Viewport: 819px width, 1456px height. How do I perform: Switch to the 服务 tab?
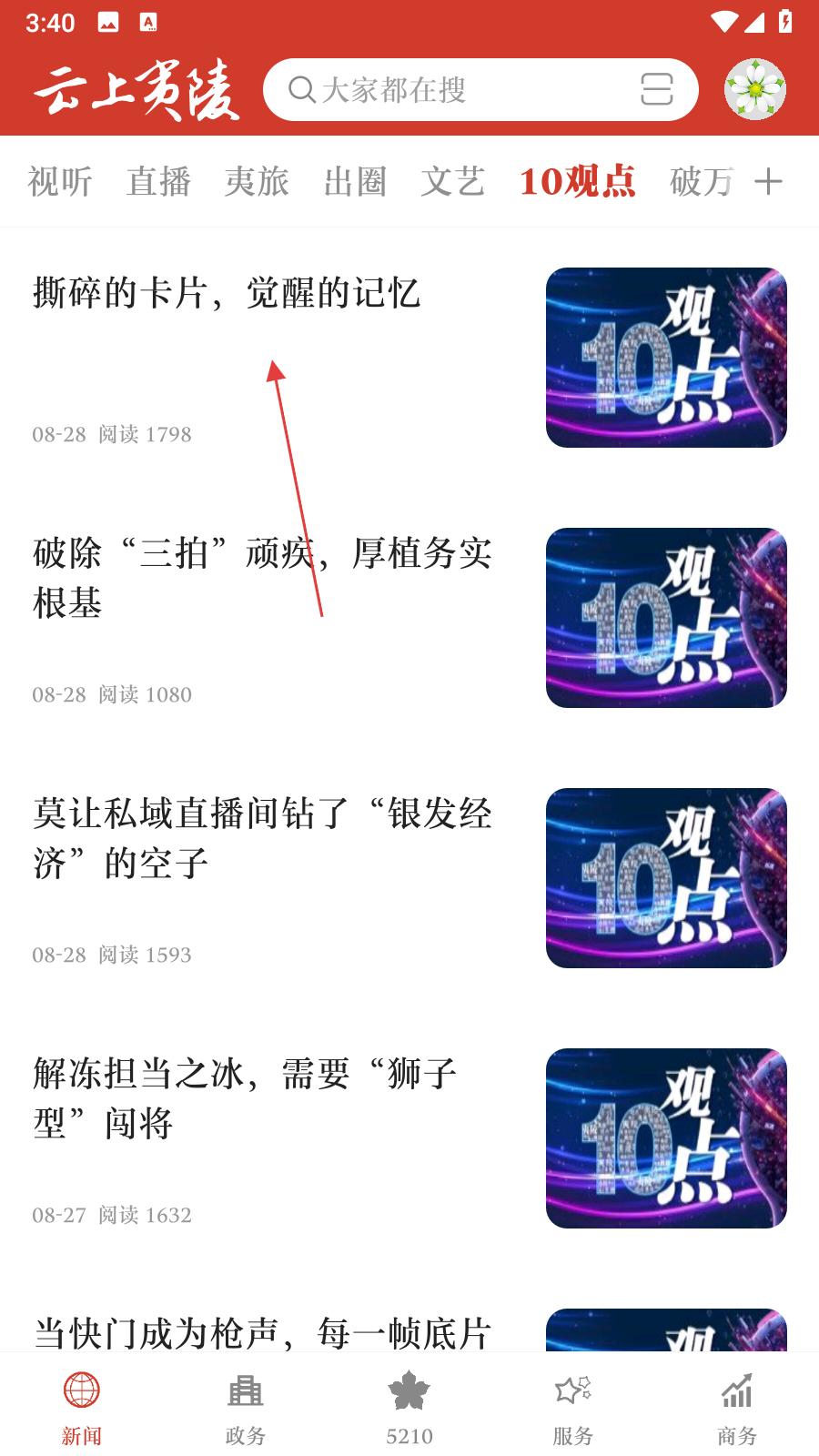[x=573, y=1408]
